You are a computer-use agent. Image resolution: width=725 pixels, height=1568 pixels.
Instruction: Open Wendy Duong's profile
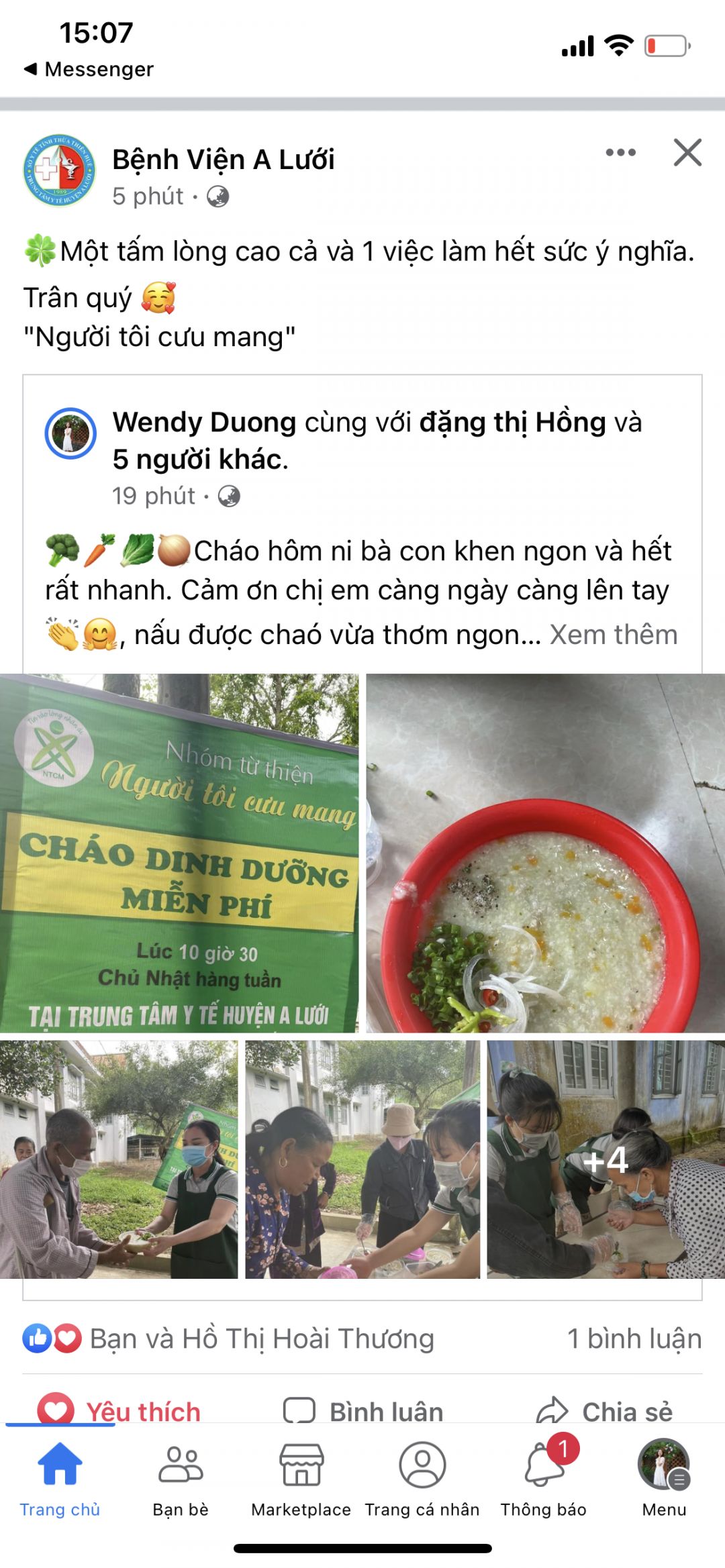tap(204, 423)
